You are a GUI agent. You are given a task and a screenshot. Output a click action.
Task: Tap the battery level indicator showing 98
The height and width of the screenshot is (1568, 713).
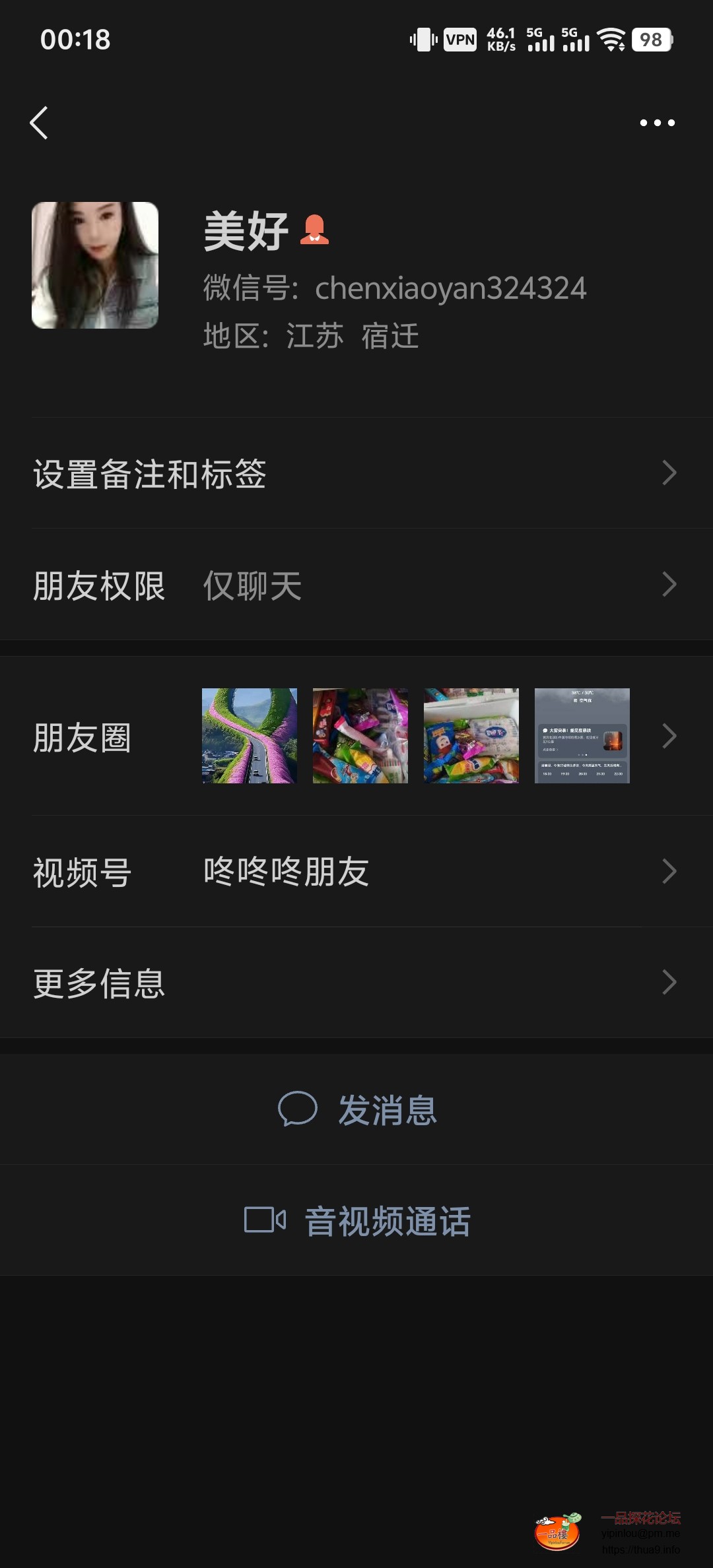tap(650, 40)
